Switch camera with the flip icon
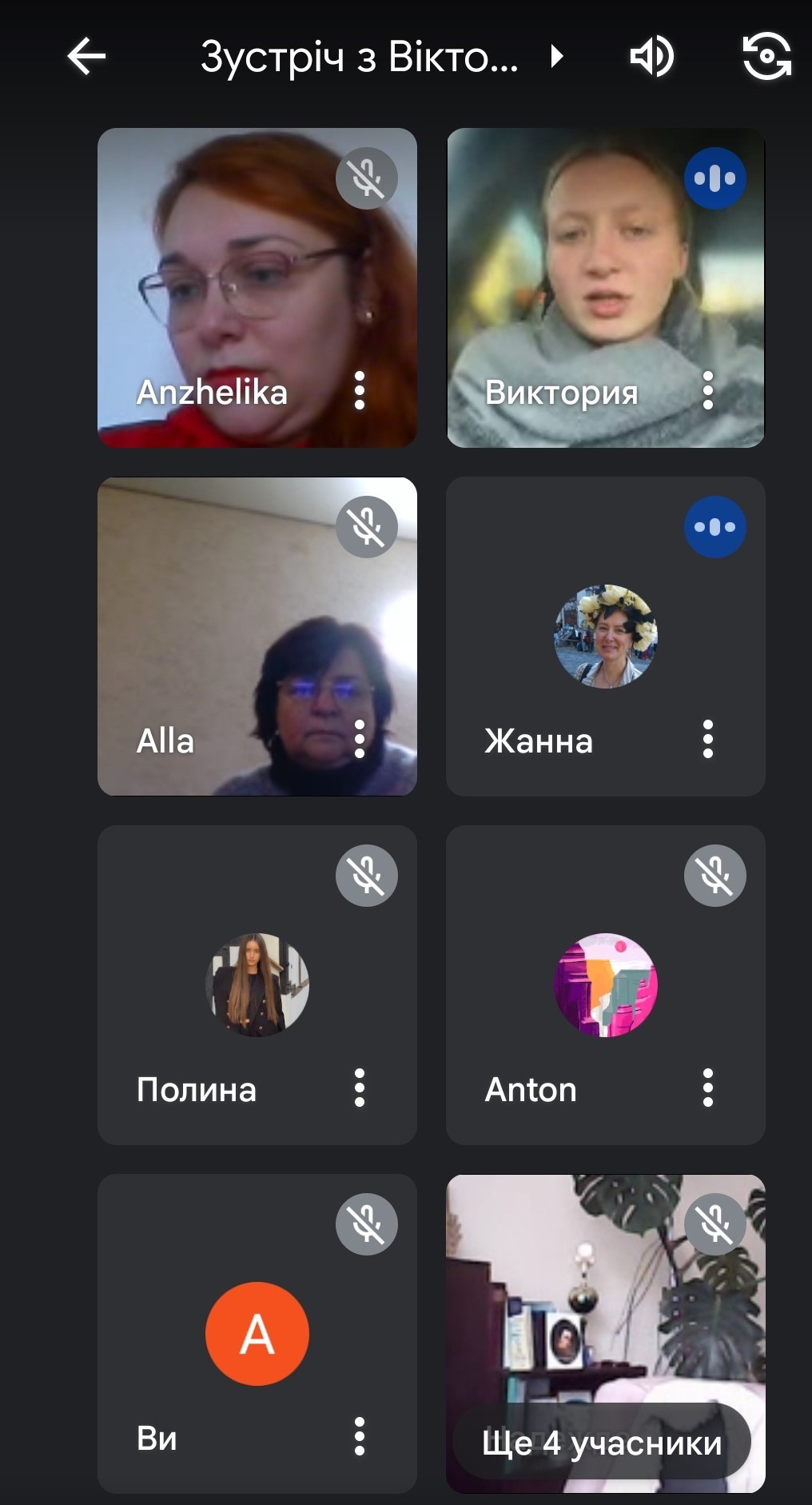Image resolution: width=812 pixels, height=1505 pixels. (766, 57)
